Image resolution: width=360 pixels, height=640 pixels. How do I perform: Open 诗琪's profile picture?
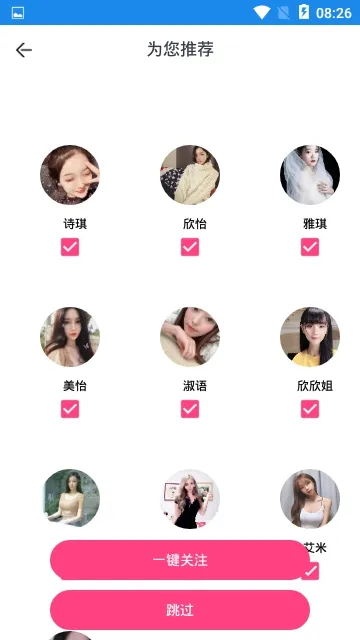[x=70, y=175]
